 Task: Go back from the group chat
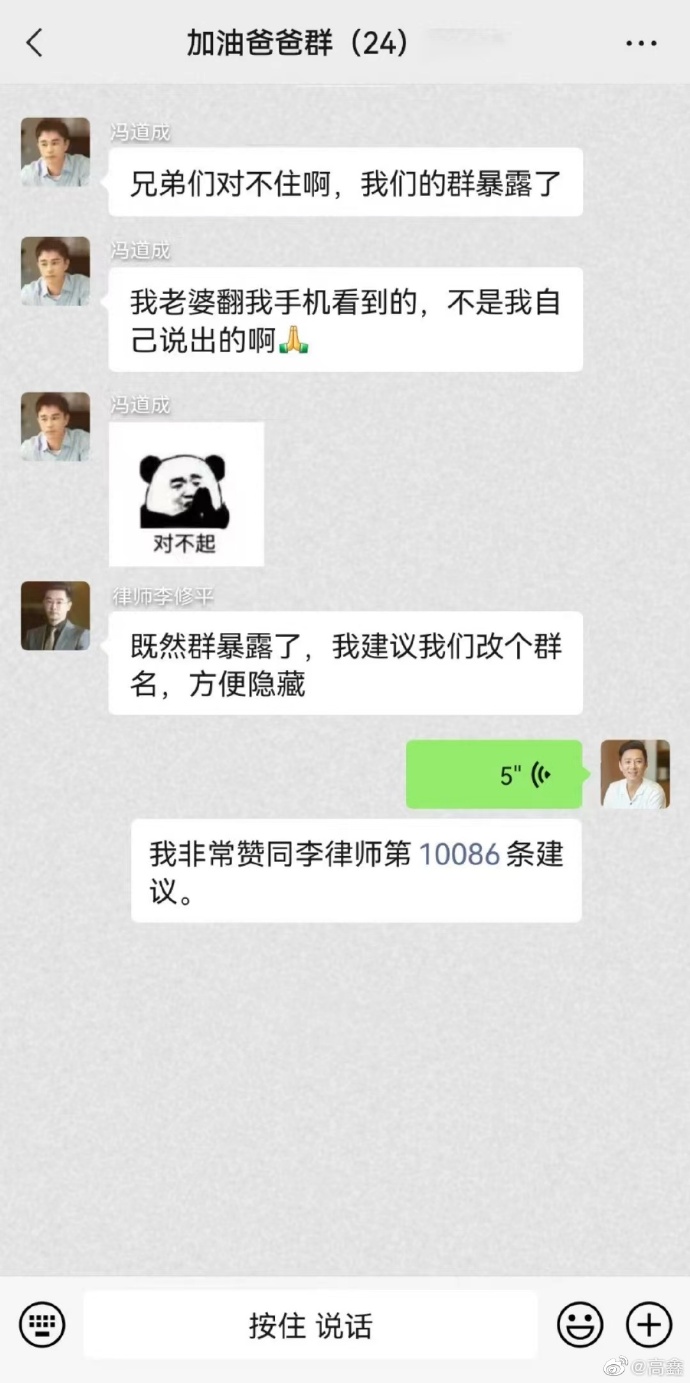point(35,43)
